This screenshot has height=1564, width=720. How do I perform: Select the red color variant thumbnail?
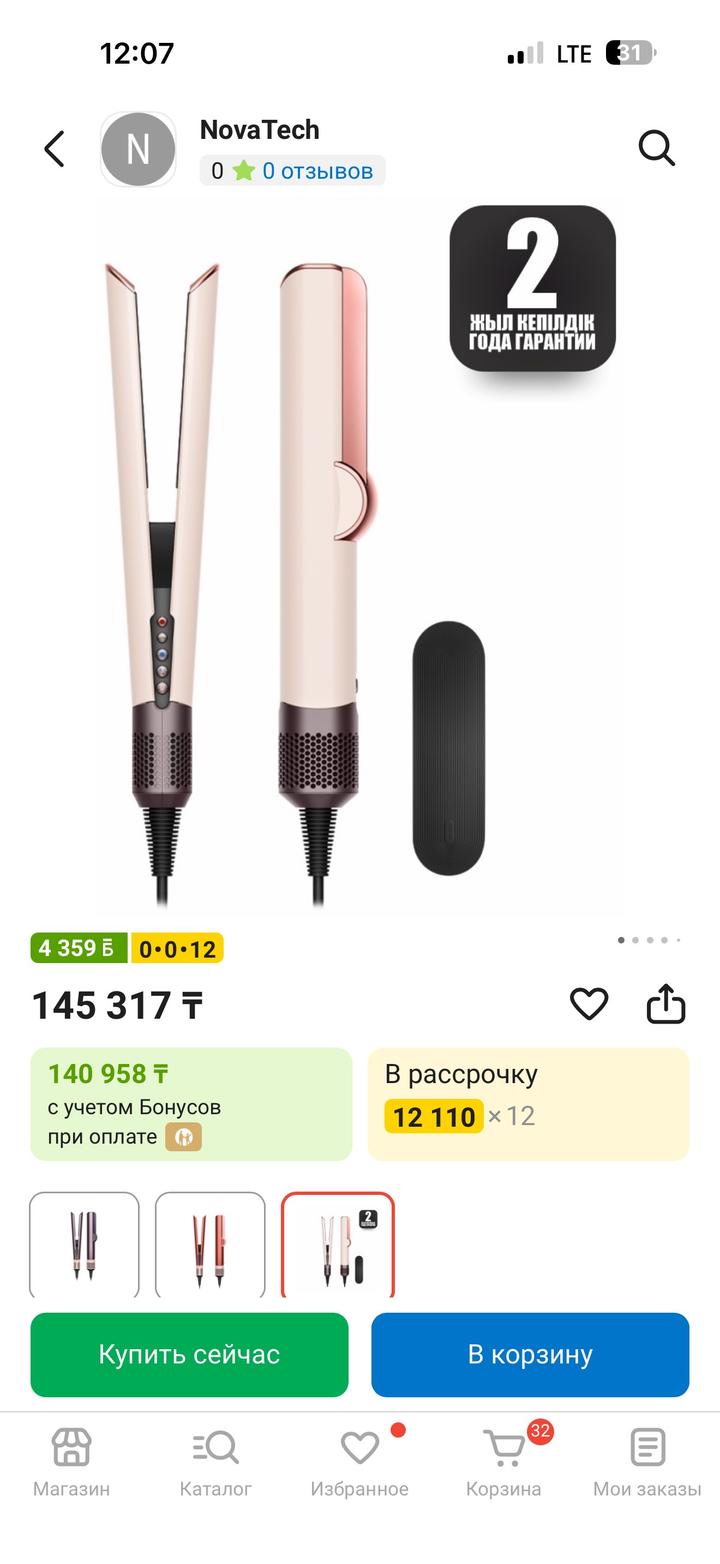pyautogui.click(x=210, y=1245)
